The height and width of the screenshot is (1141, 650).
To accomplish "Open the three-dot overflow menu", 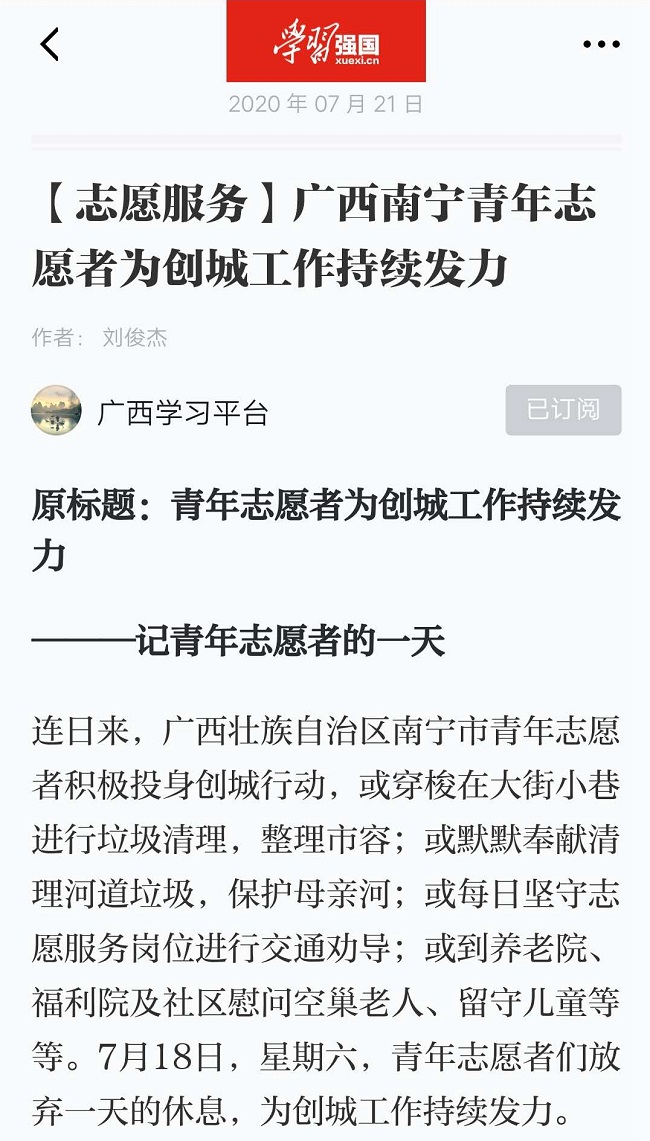I will click(x=601, y=44).
